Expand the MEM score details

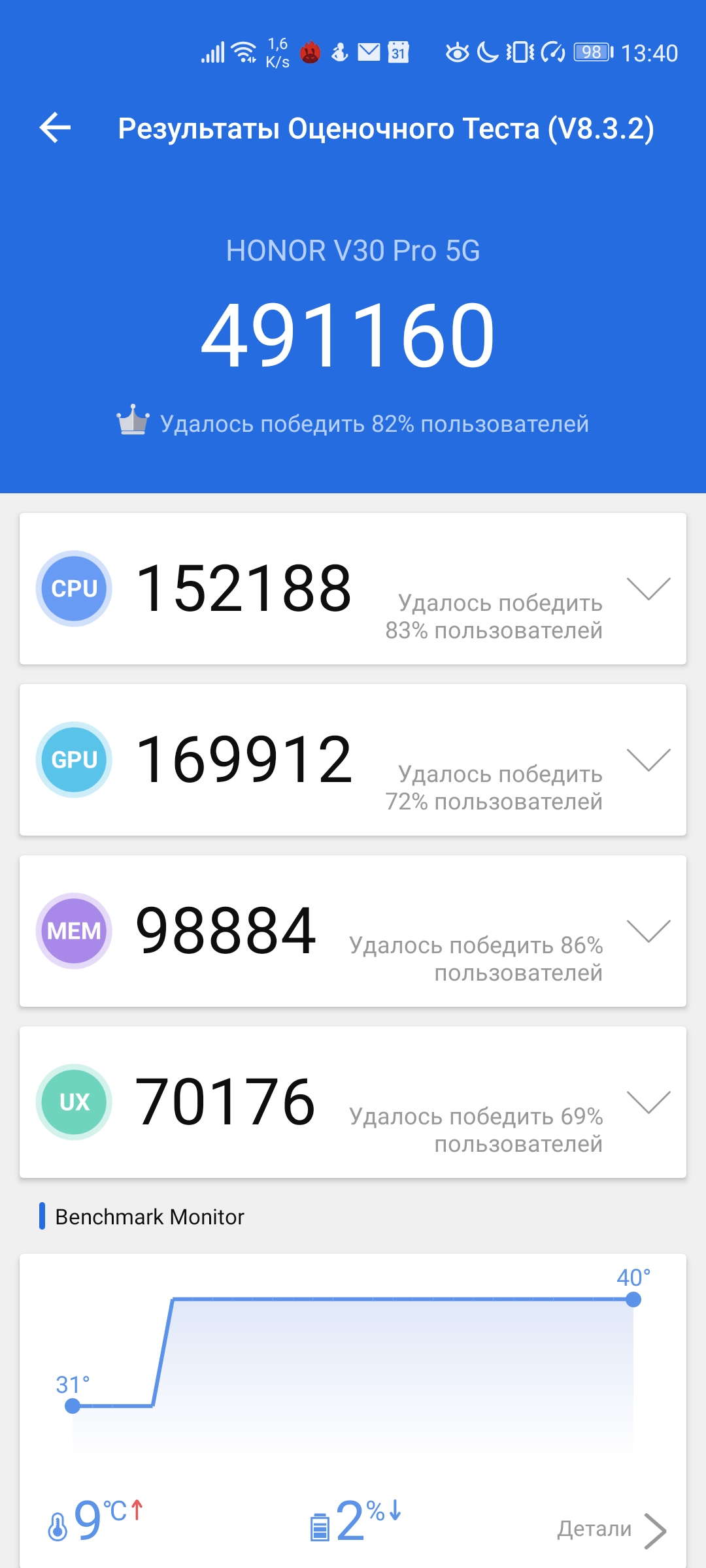648,931
